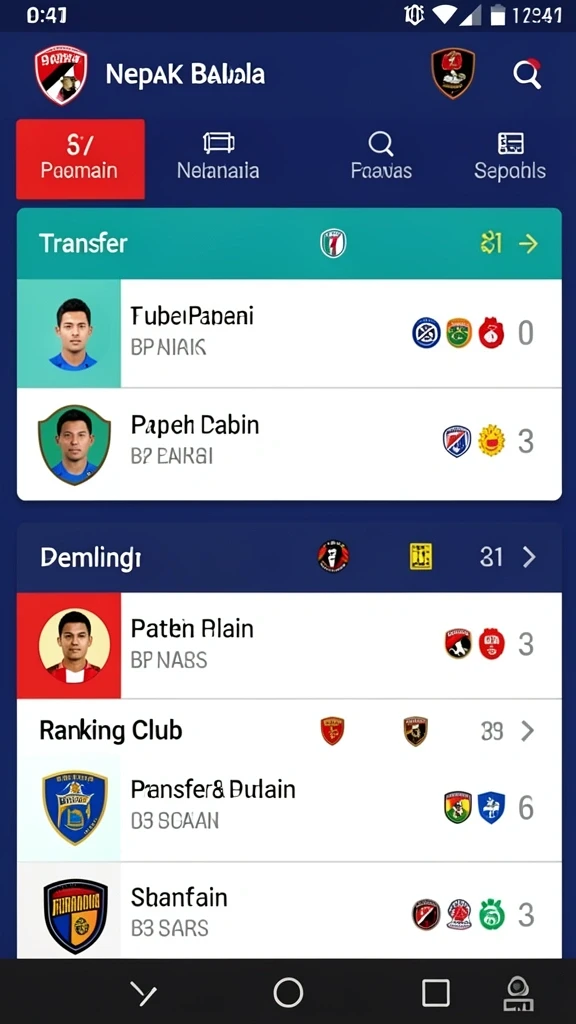Open the Paten Rlain player row
This screenshot has height=1024, width=576.
[289, 645]
